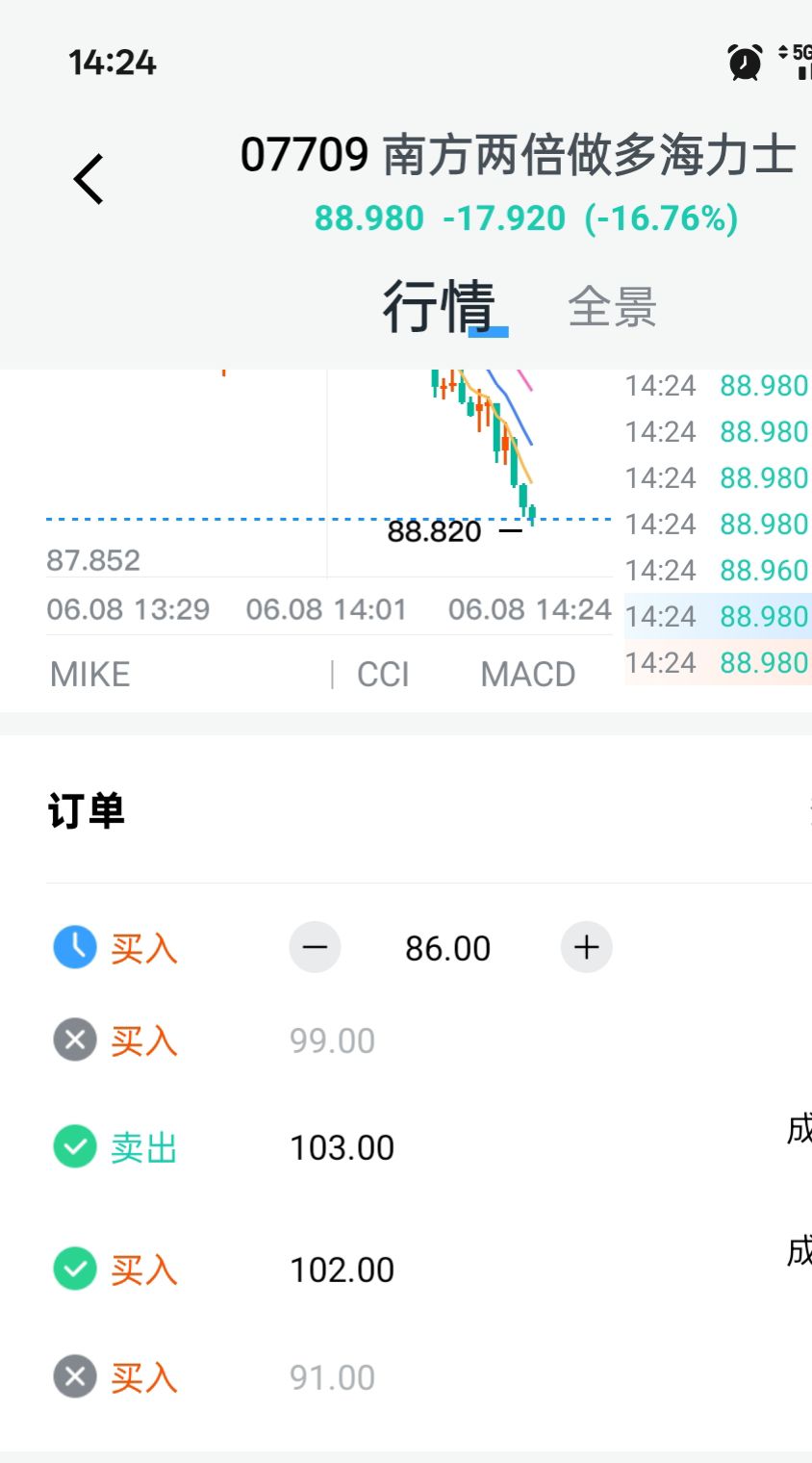Increase the 86.00 order price
The width and height of the screenshot is (812, 1463).
click(x=586, y=947)
